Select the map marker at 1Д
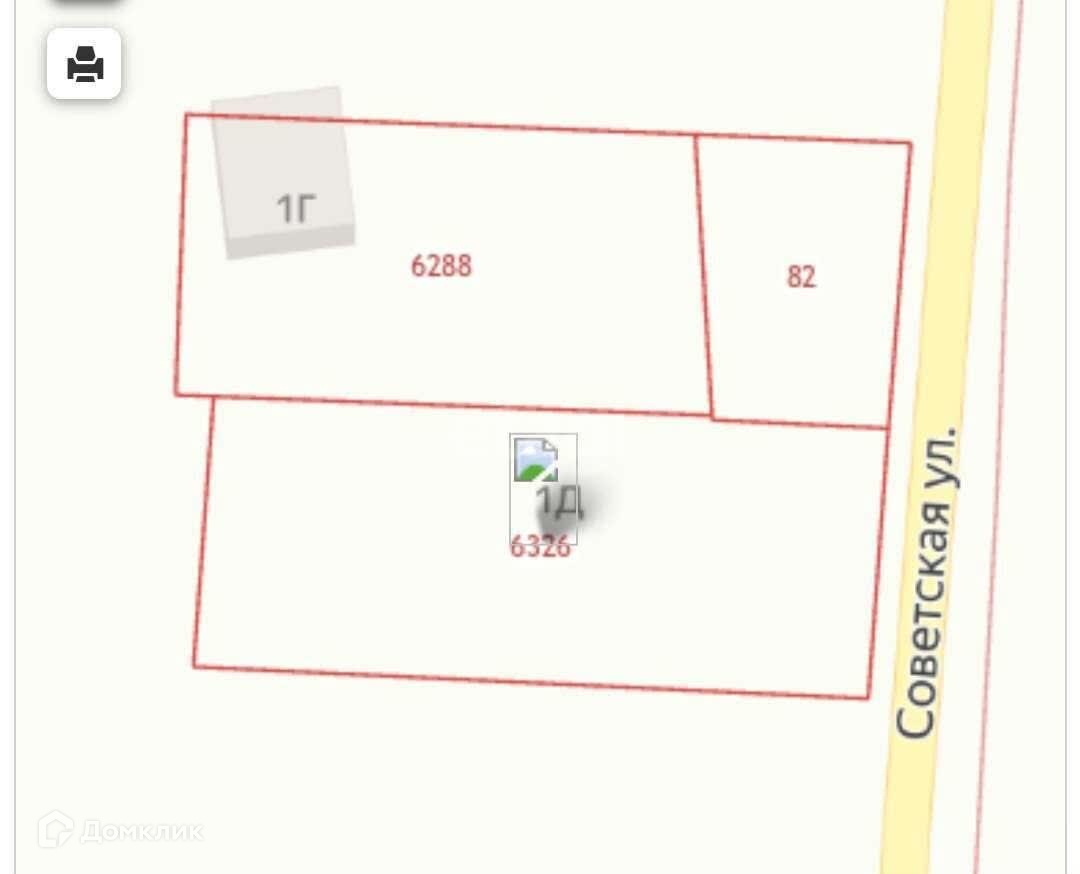The width and height of the screenshot is (1080, 874). pos(543,487)
